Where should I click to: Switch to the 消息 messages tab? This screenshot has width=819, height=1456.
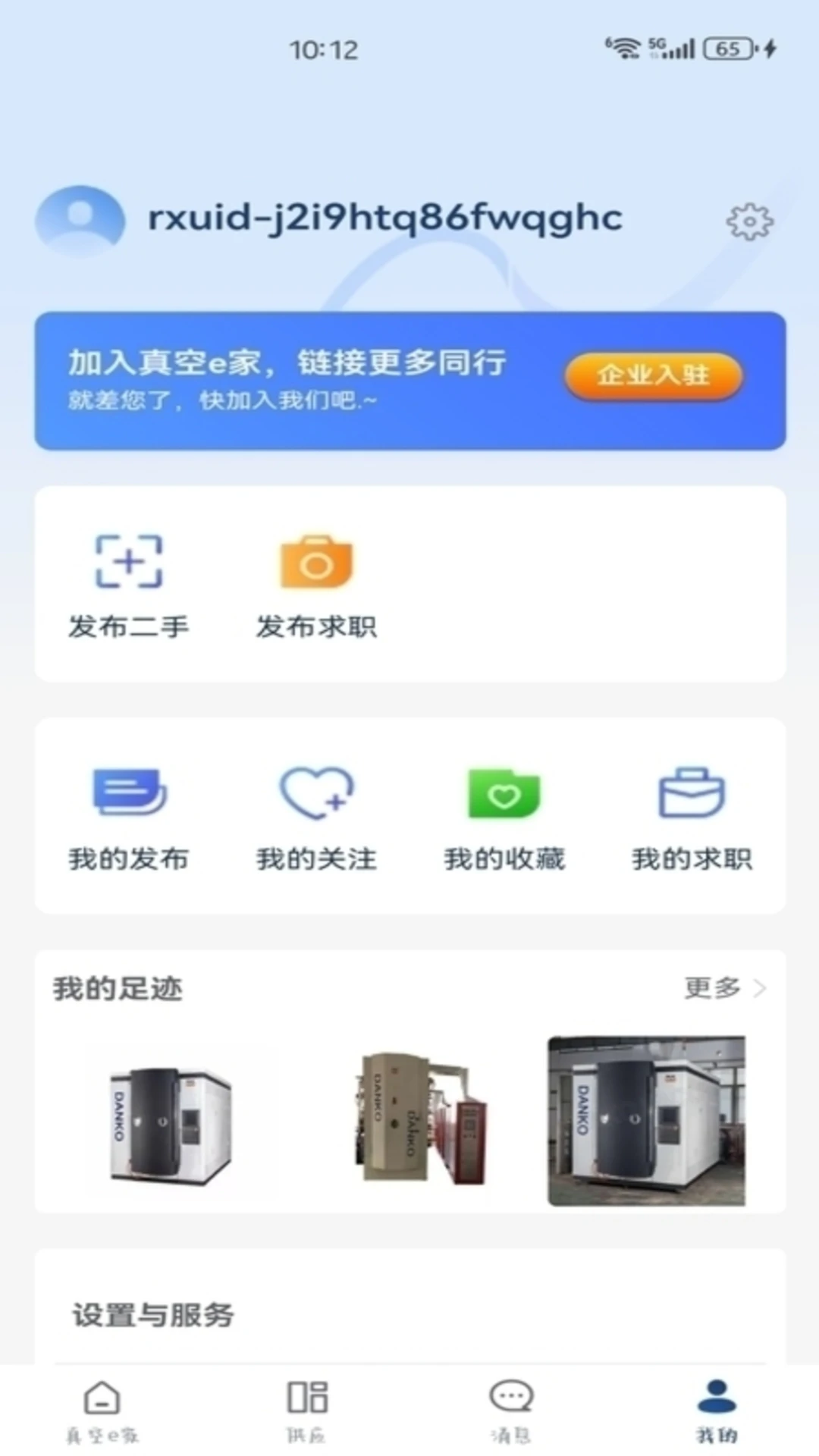click(512, 1410)
